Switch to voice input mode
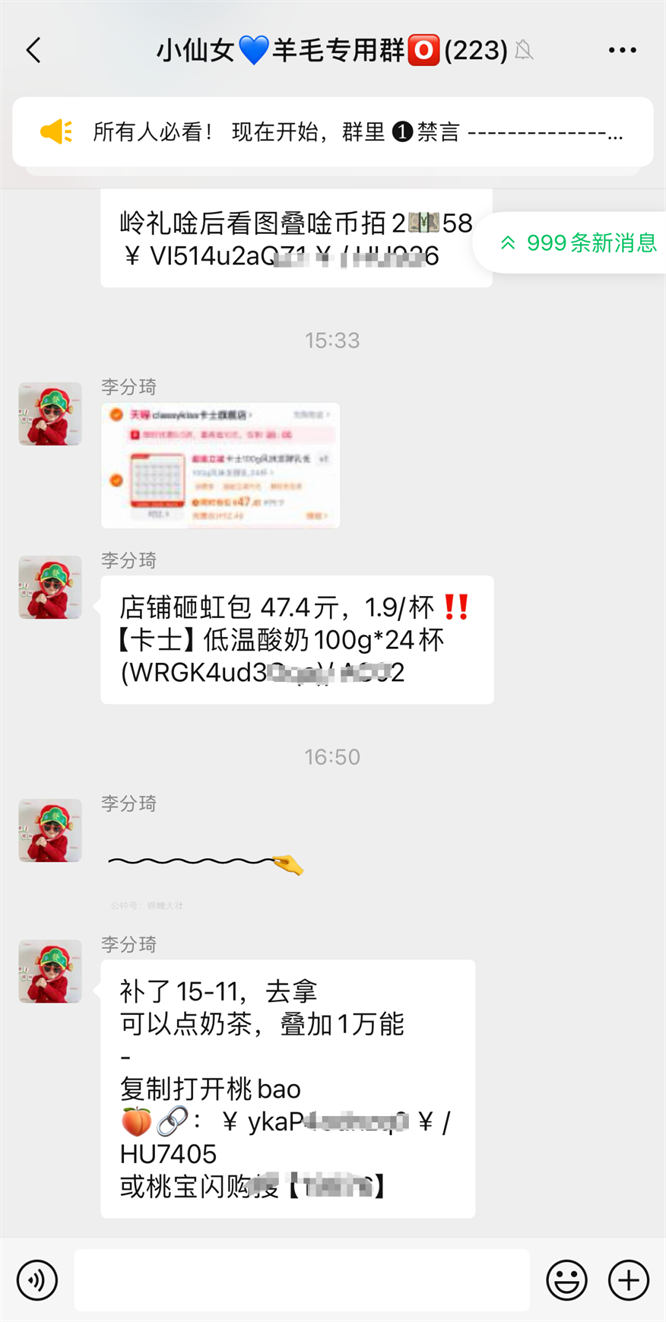 (37, 1279)
